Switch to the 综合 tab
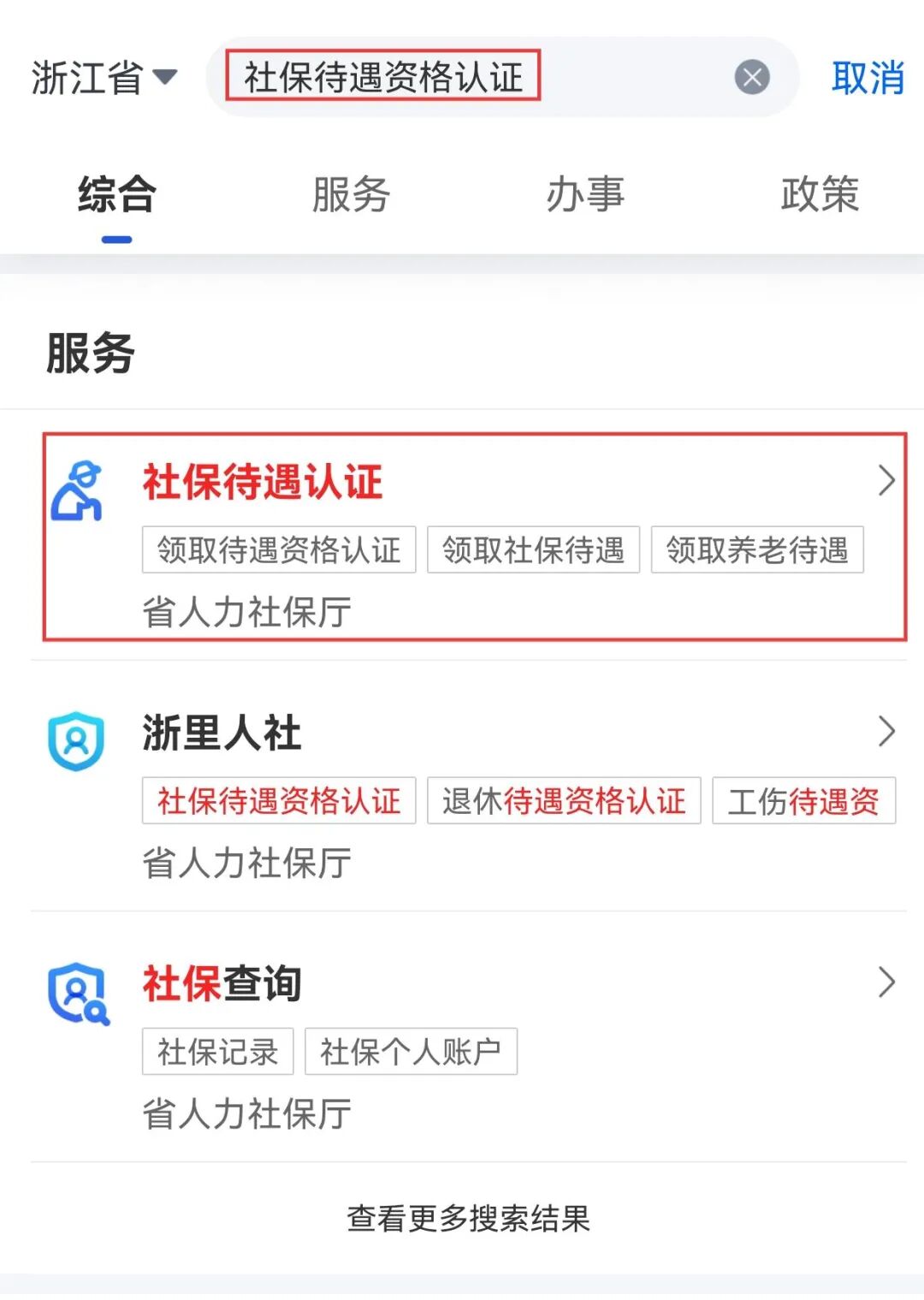Viewport: 924px width, 1300px height. pyautogui.click(x=117, y=195)
